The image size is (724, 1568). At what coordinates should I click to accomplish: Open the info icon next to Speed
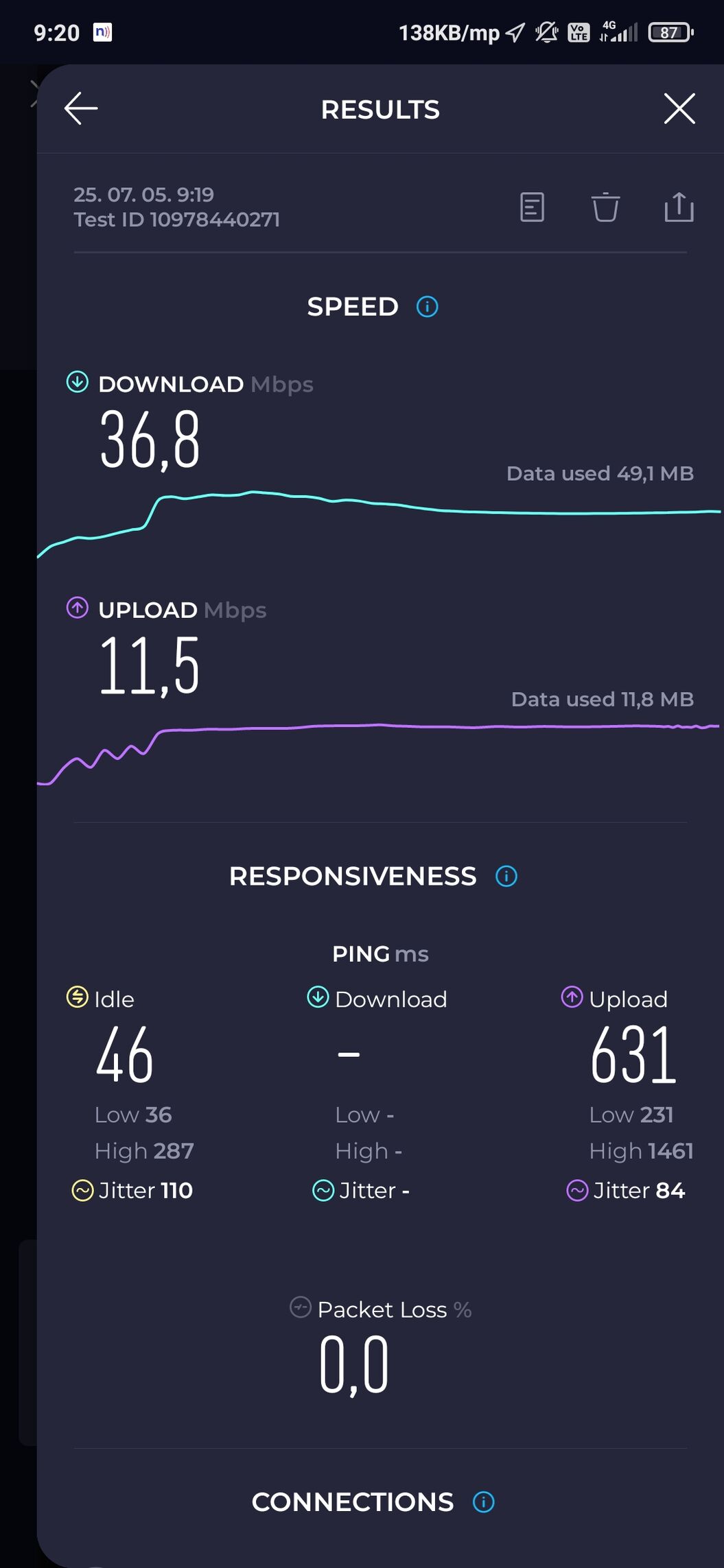pos(427,307)
